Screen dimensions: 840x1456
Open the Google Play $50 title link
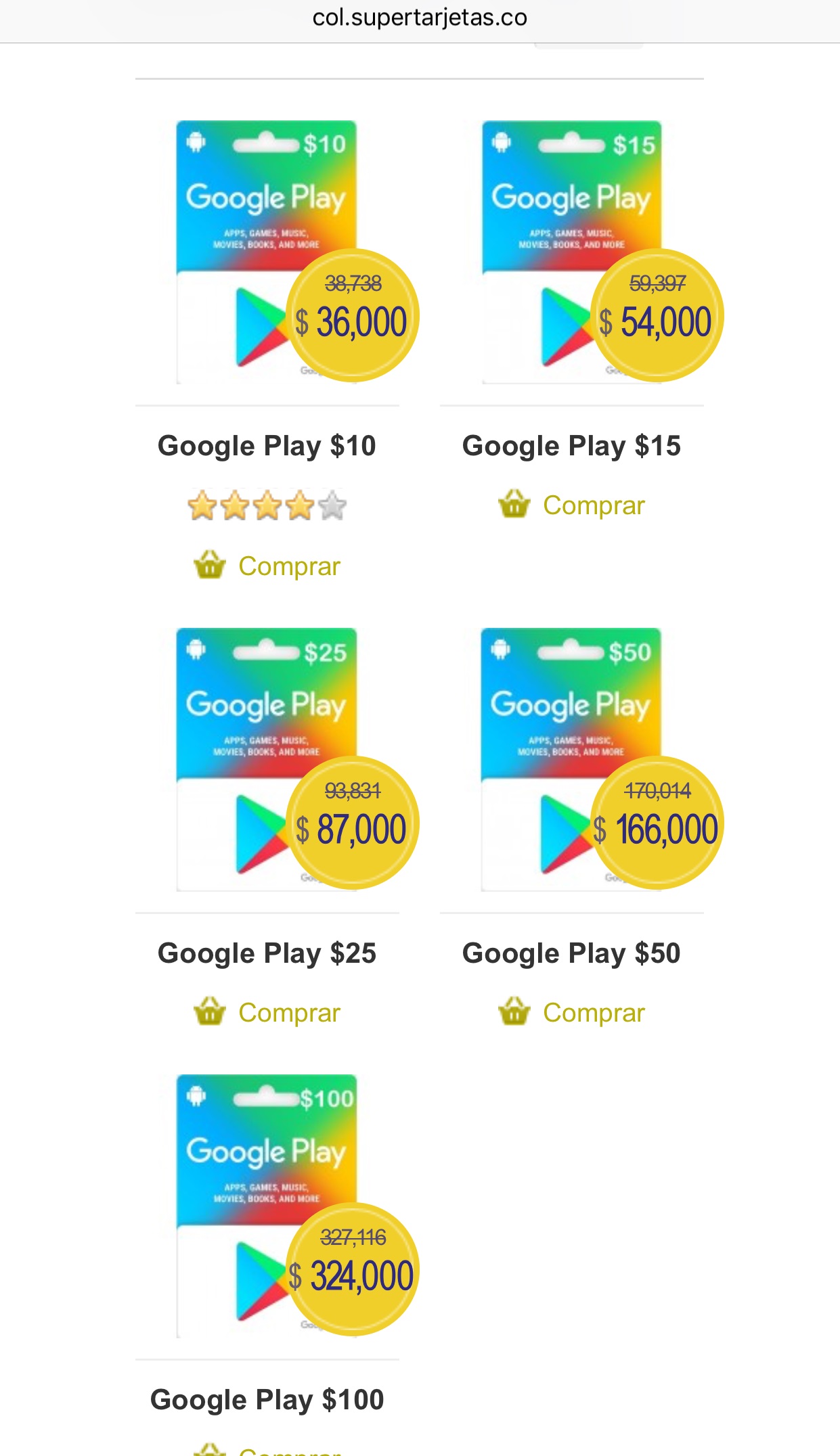571,953
